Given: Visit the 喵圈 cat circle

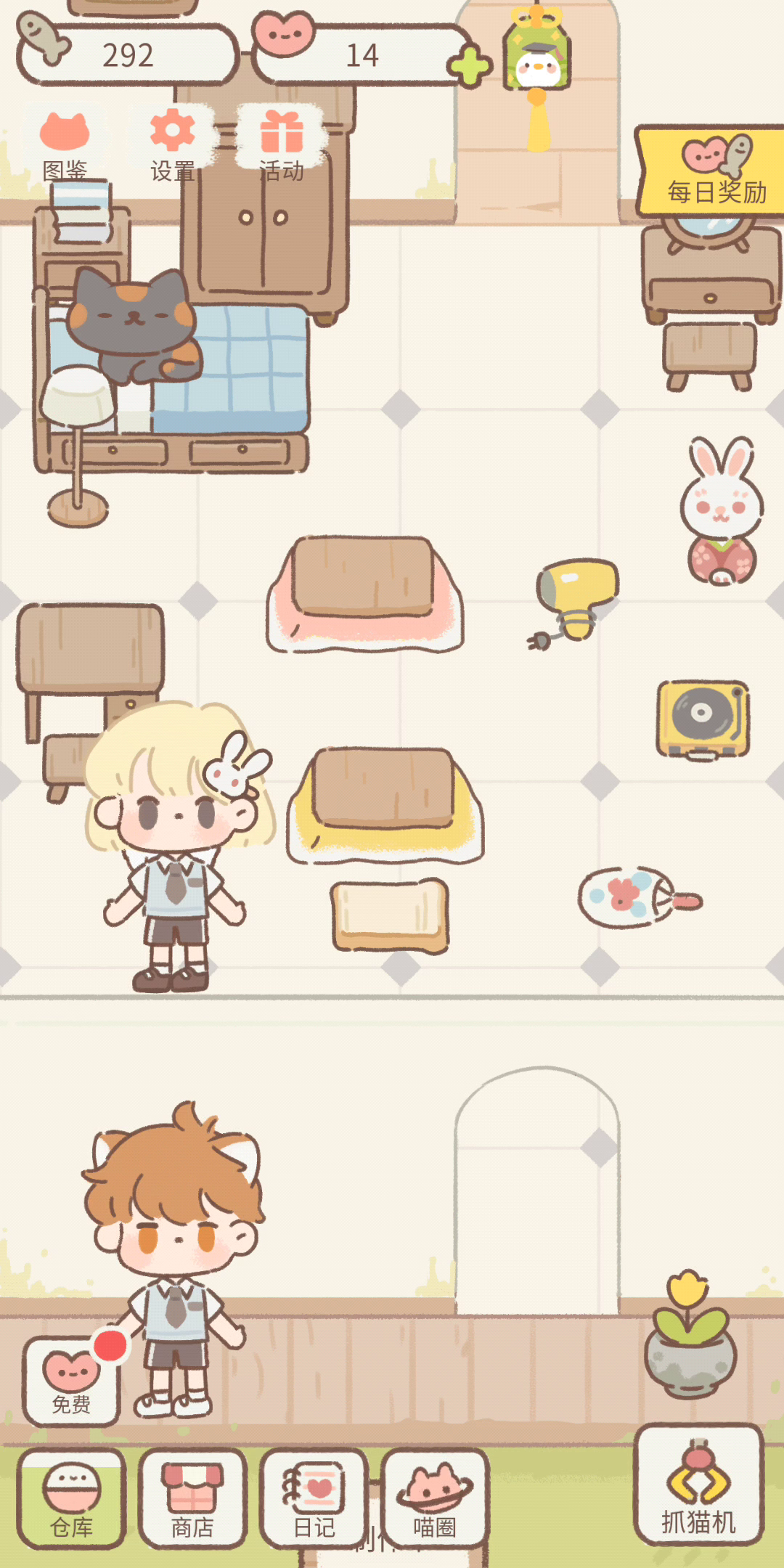Looking at the screenshot, I should coord(435,1498).
